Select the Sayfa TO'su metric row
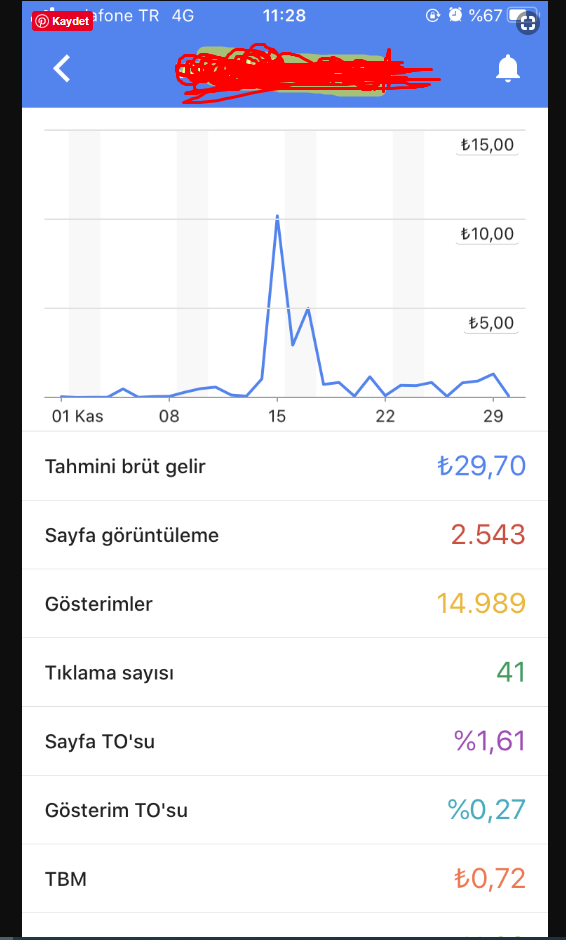Image resolution: width=566 pixels, height=940 pixels. coord(285,742)
